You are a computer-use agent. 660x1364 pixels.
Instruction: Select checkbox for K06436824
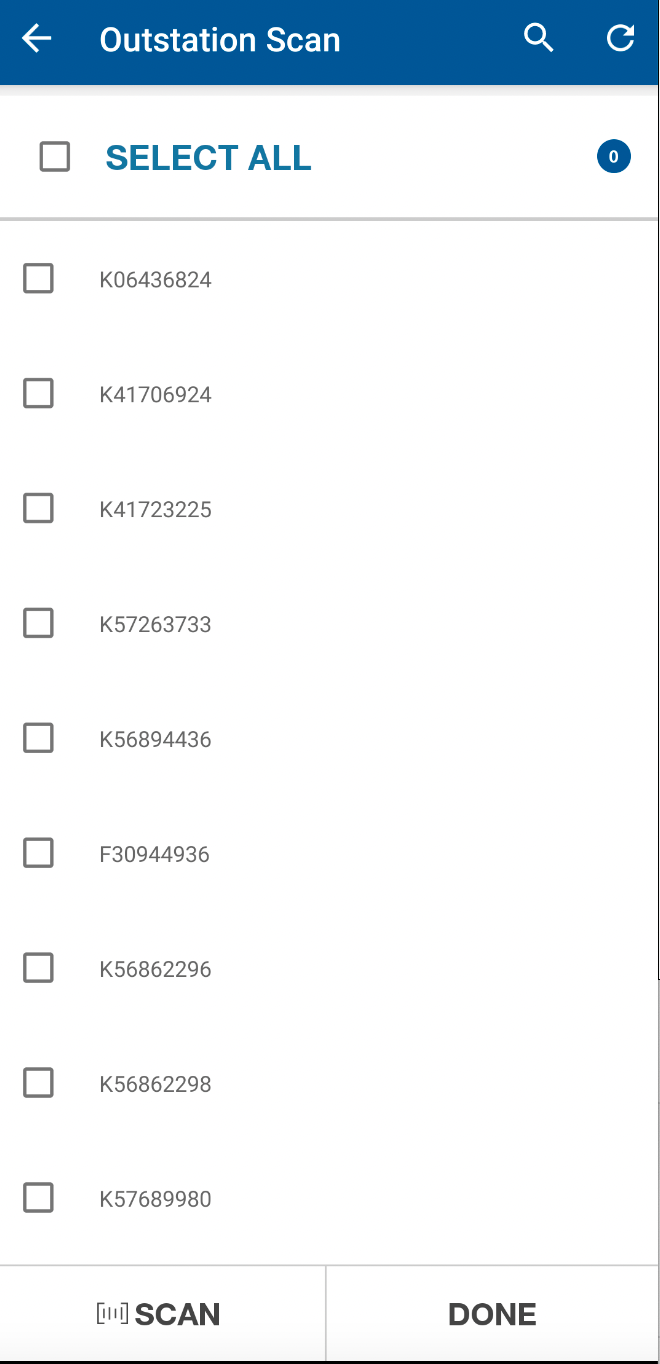(x=38, y=279)
